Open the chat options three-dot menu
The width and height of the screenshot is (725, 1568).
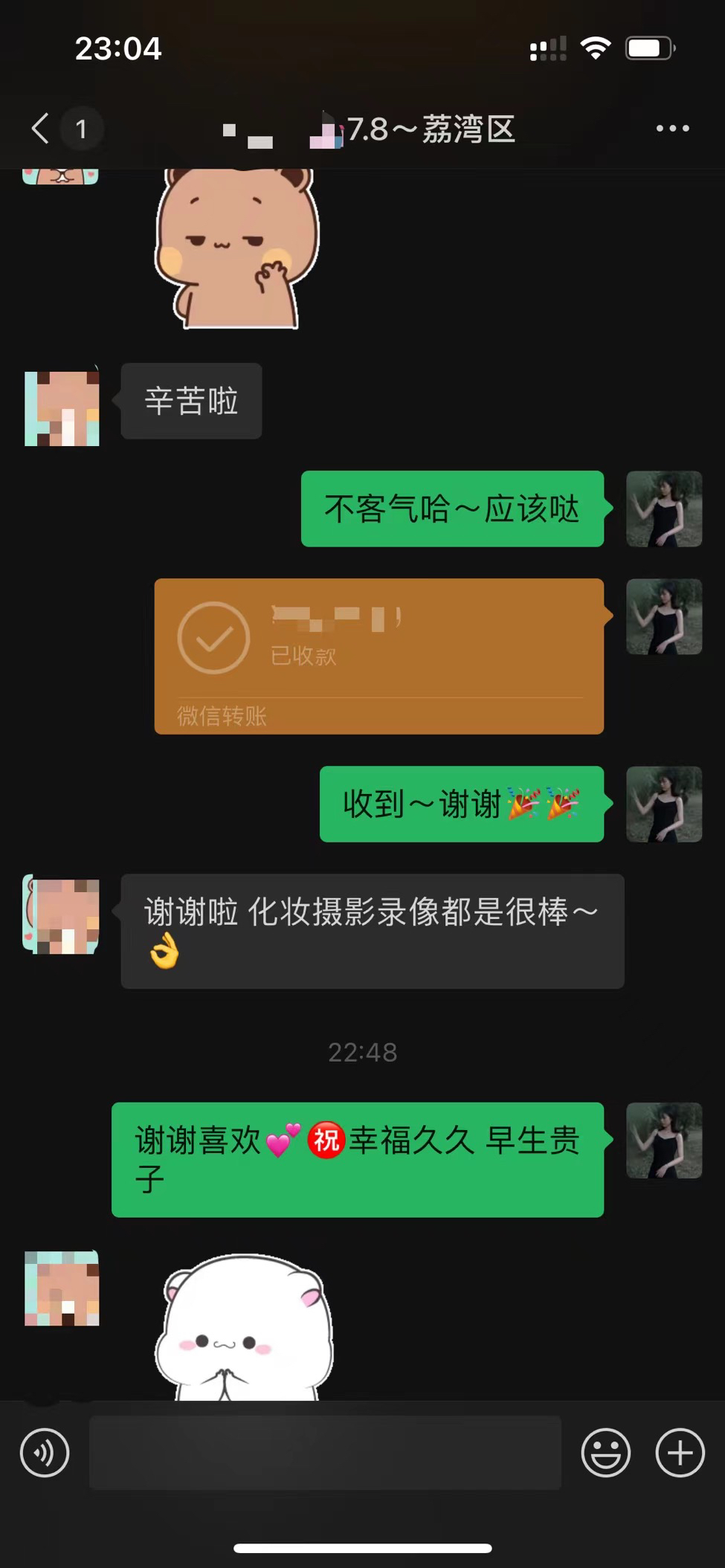(672, 129)
